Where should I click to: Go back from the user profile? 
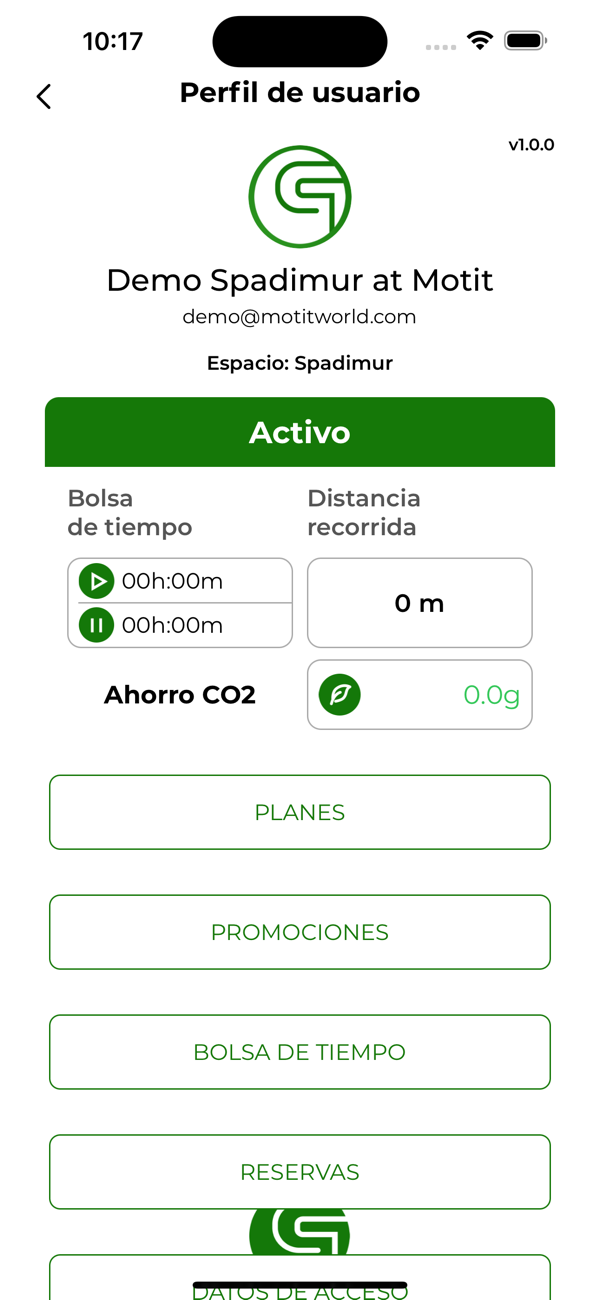click(x=44, y=96)
